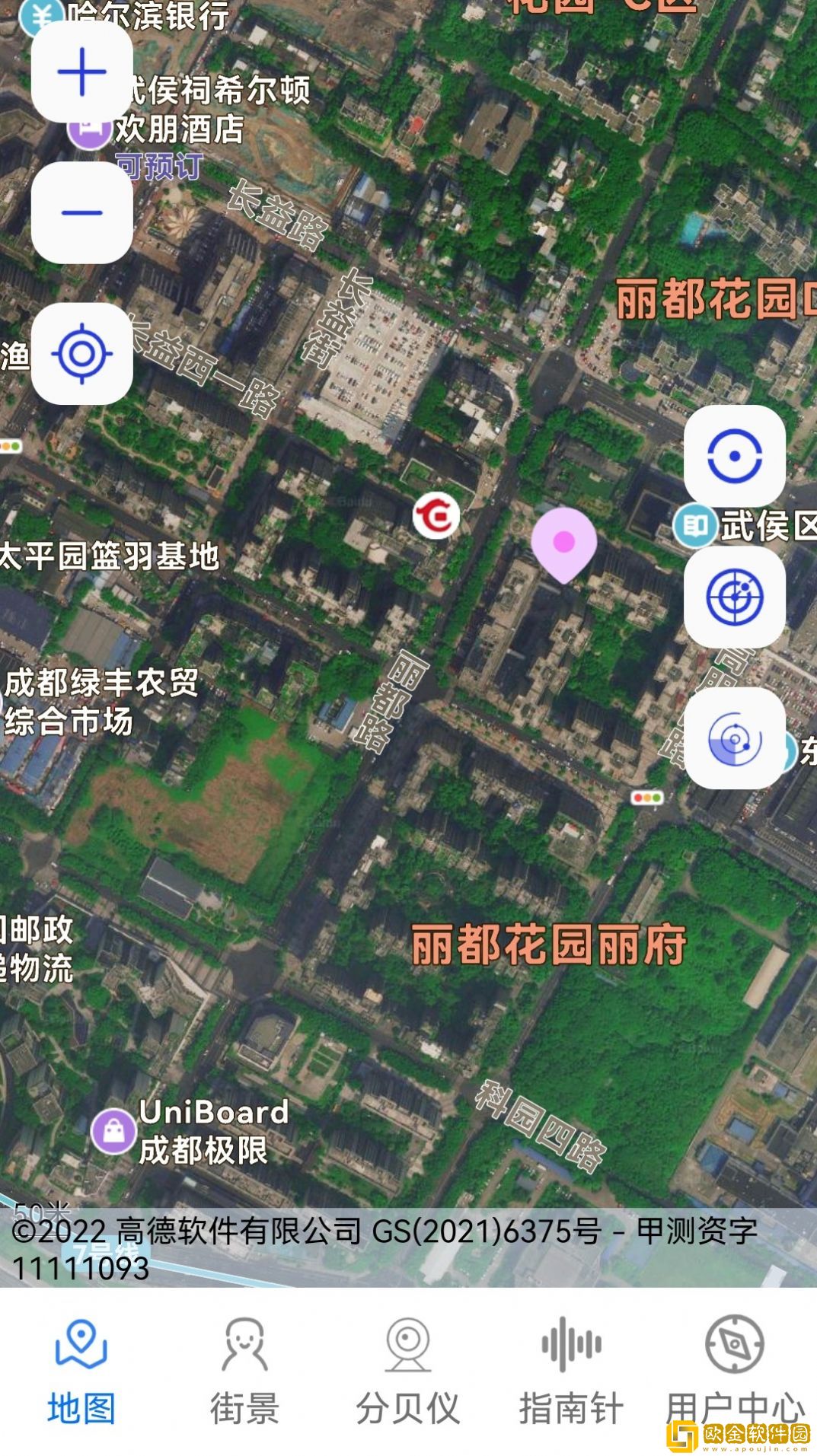
Task: Select the 地图 map tab
Action: coord(81,1370)
